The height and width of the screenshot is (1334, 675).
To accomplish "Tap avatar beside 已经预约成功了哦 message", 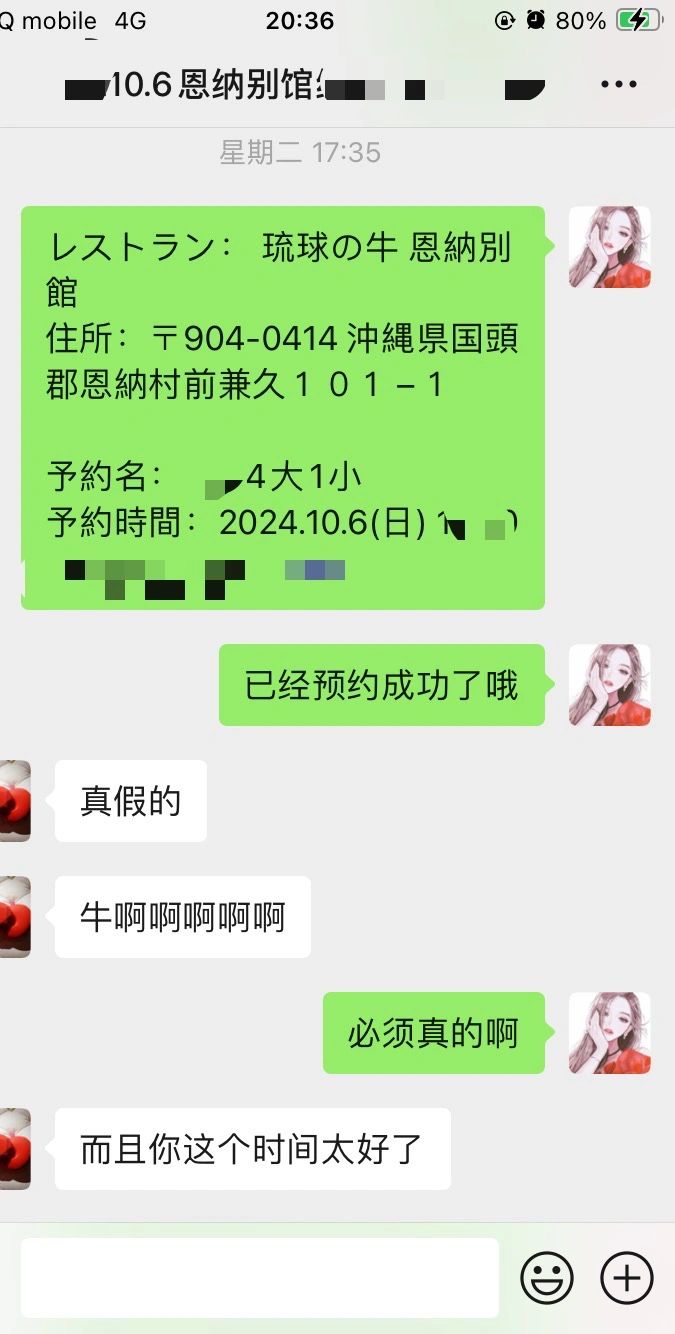I will click(609, 685).
